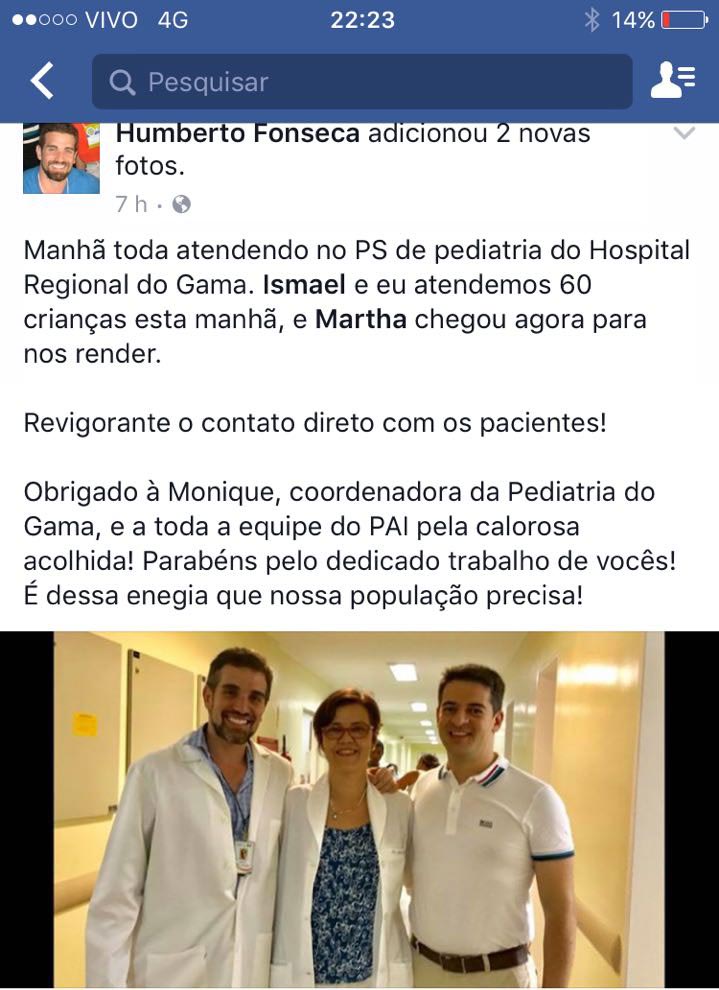
Task: Open tagged profile Ismael
Action: tap(301, 285)
